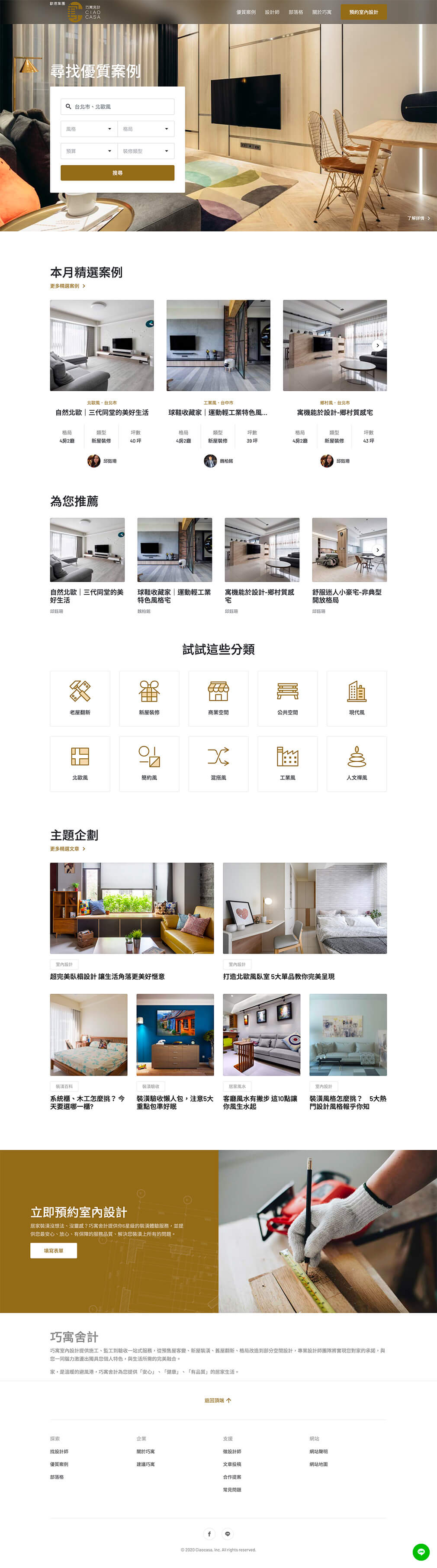Screen dimensions: 437x1568
Task: Open 優質案例 in the top navigation
Action: point(246,12)
